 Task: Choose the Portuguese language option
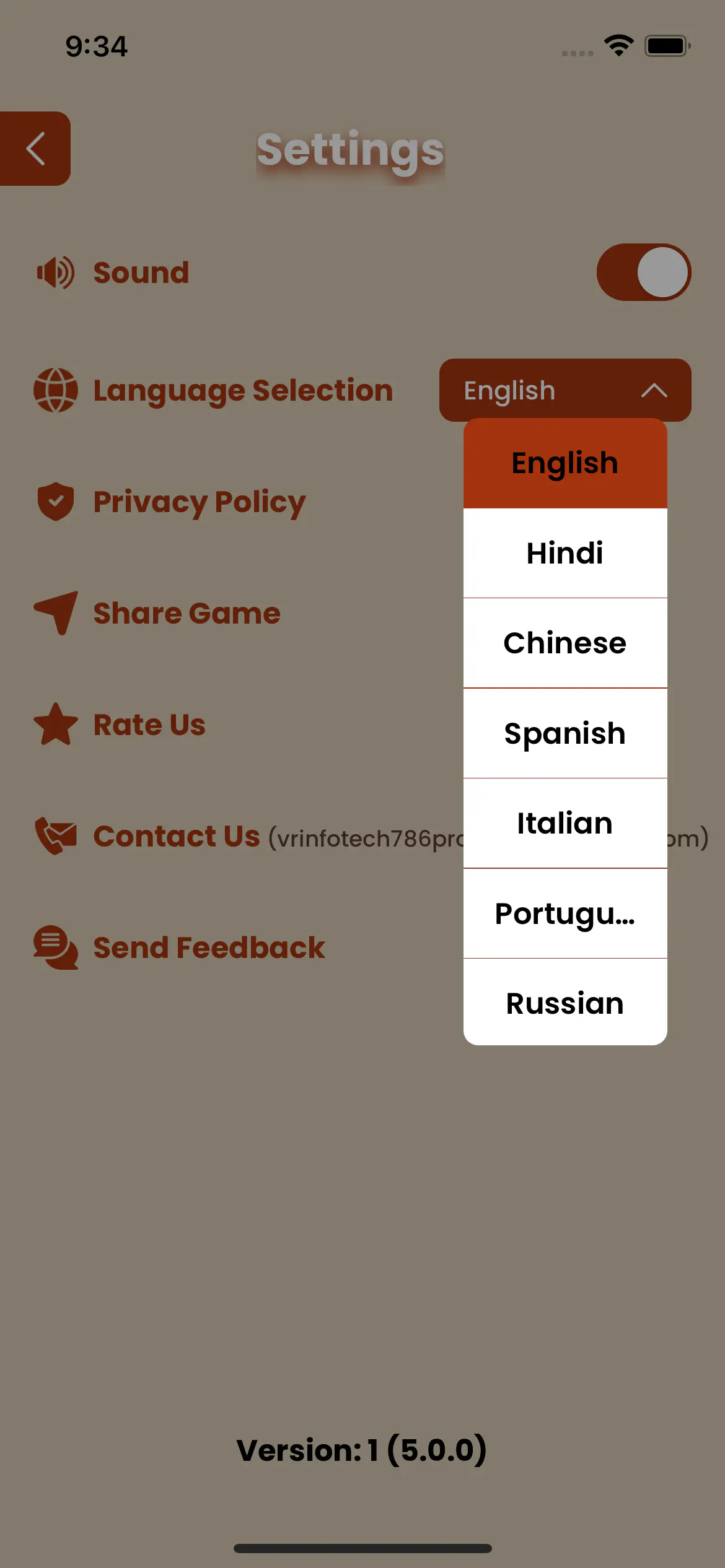point(565,913)
